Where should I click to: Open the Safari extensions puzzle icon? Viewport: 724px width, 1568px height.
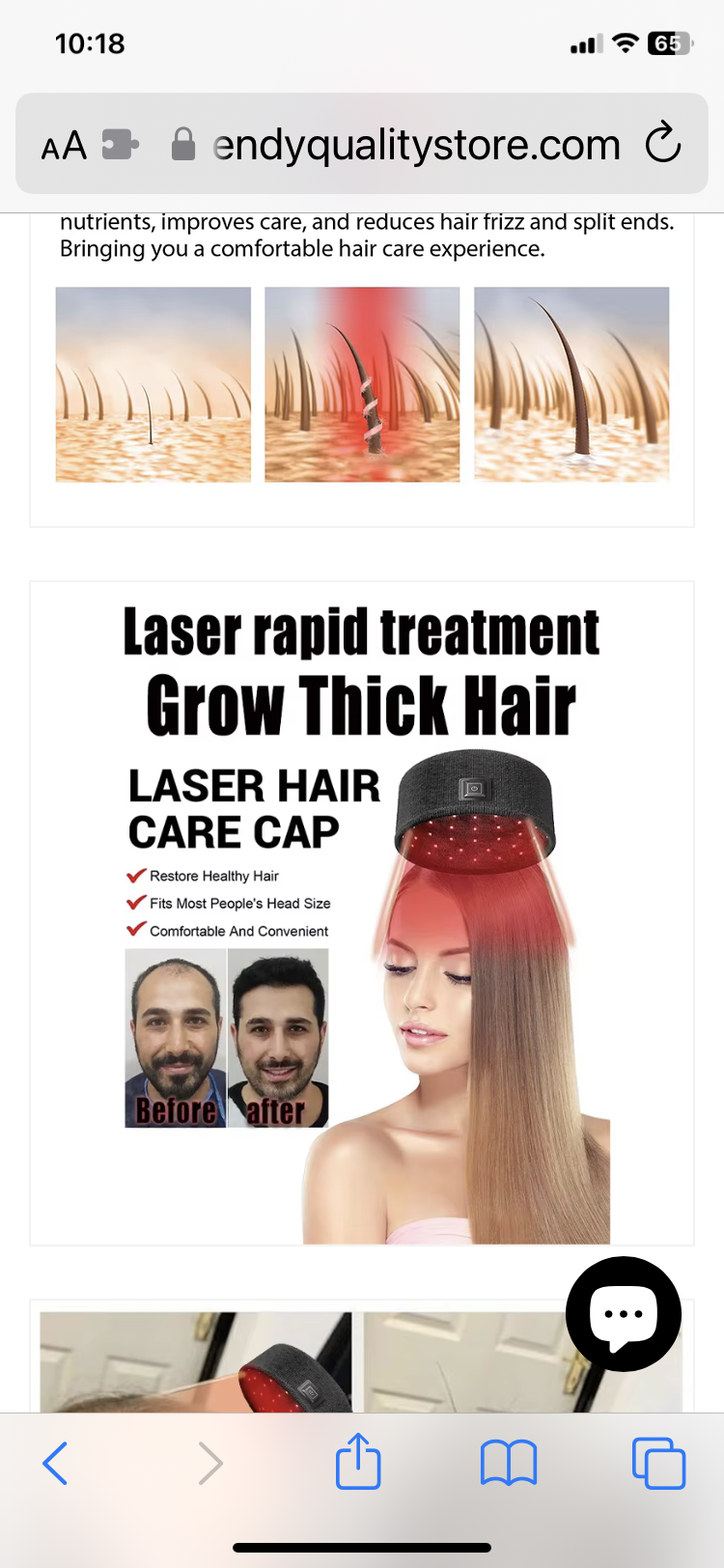click(x=121, y=145)
